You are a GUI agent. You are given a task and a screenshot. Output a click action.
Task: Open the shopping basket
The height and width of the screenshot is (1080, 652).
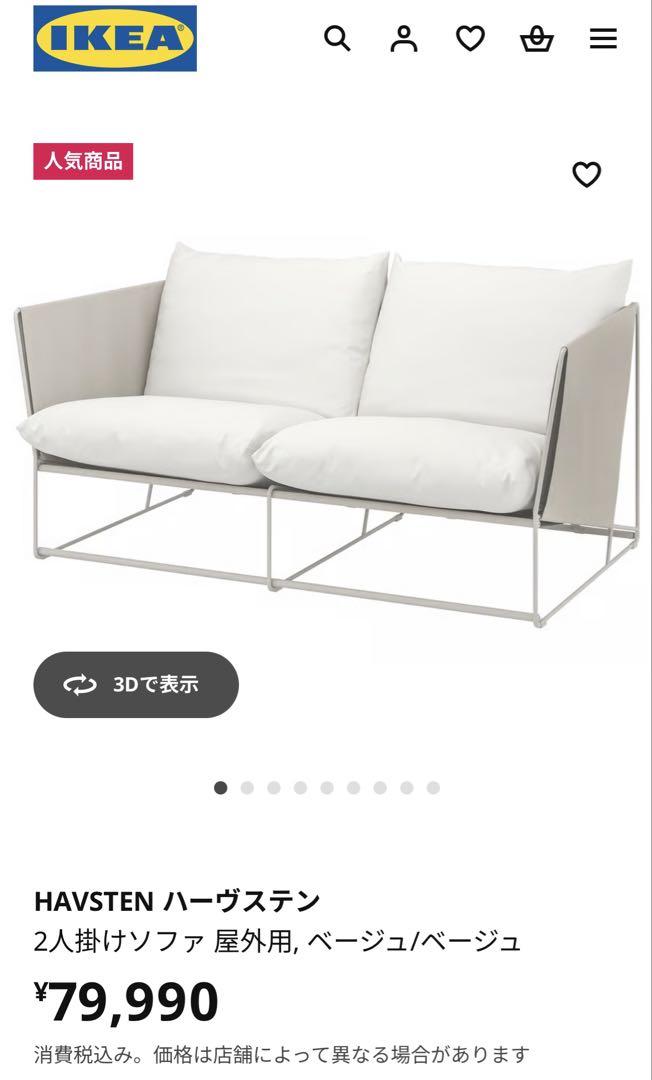536,39
